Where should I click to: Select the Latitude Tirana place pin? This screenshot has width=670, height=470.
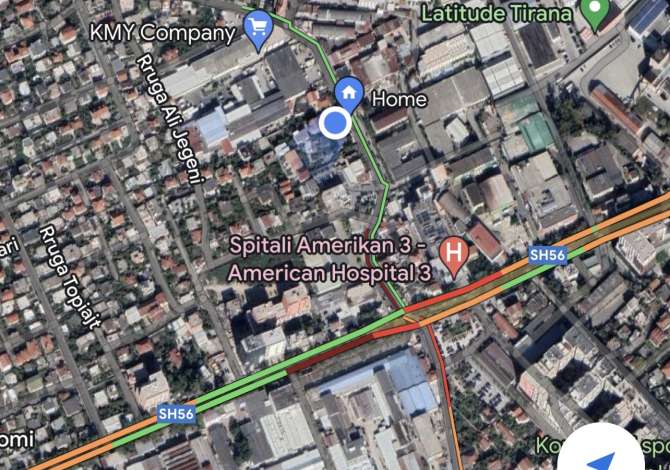click(597, 13)
